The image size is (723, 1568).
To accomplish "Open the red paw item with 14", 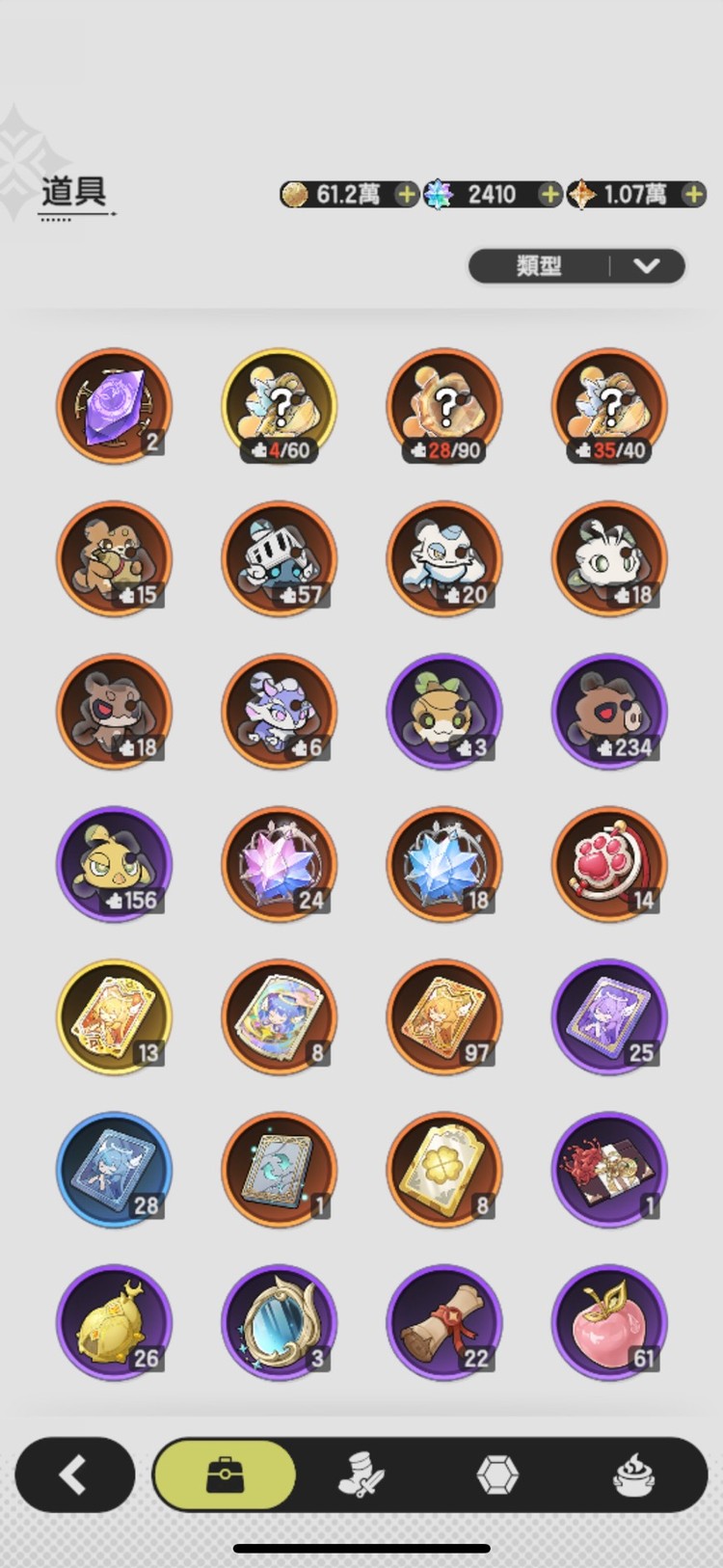I will coord(609,864).
